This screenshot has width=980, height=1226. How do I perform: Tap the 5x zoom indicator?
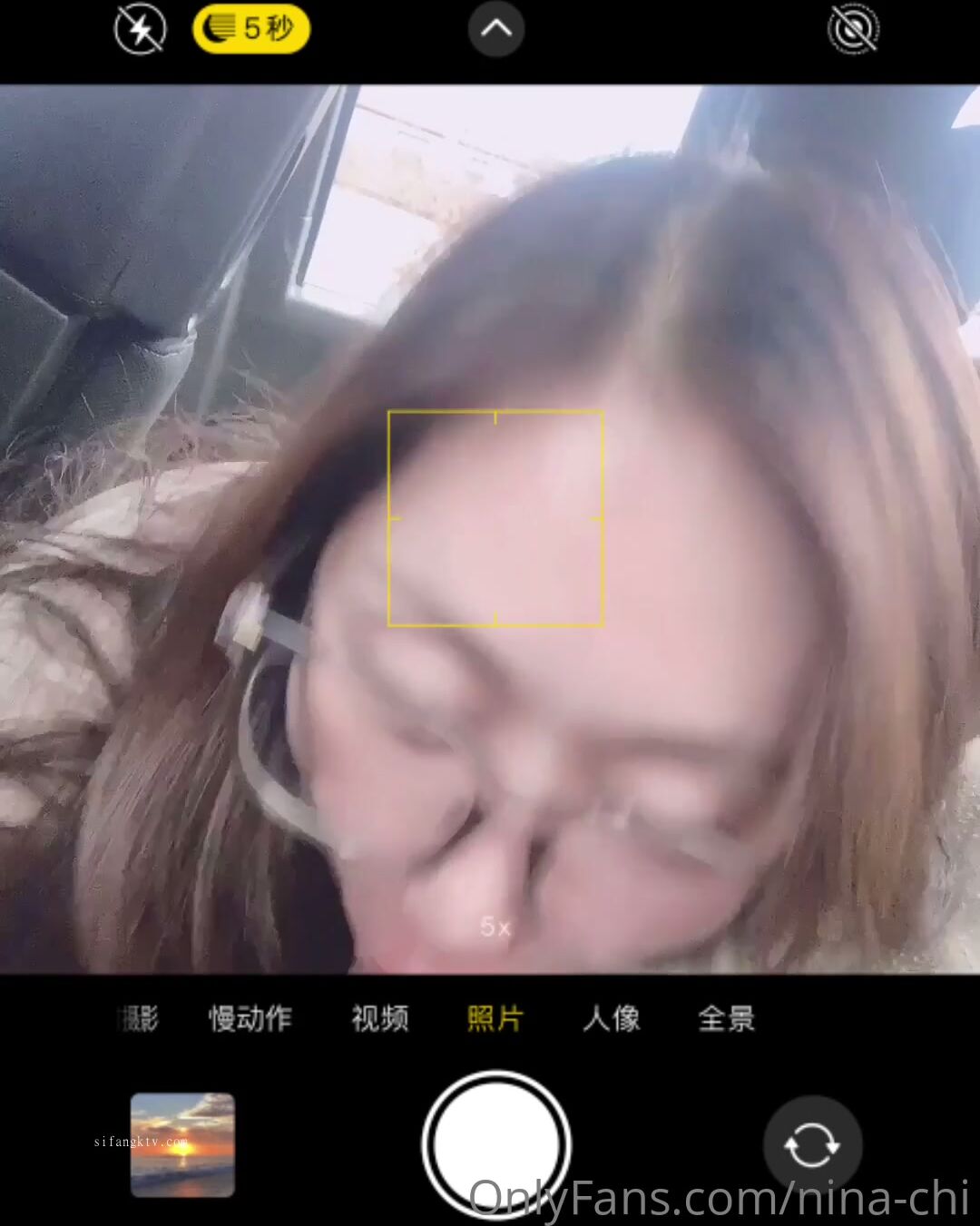click(x=495, y=927)
